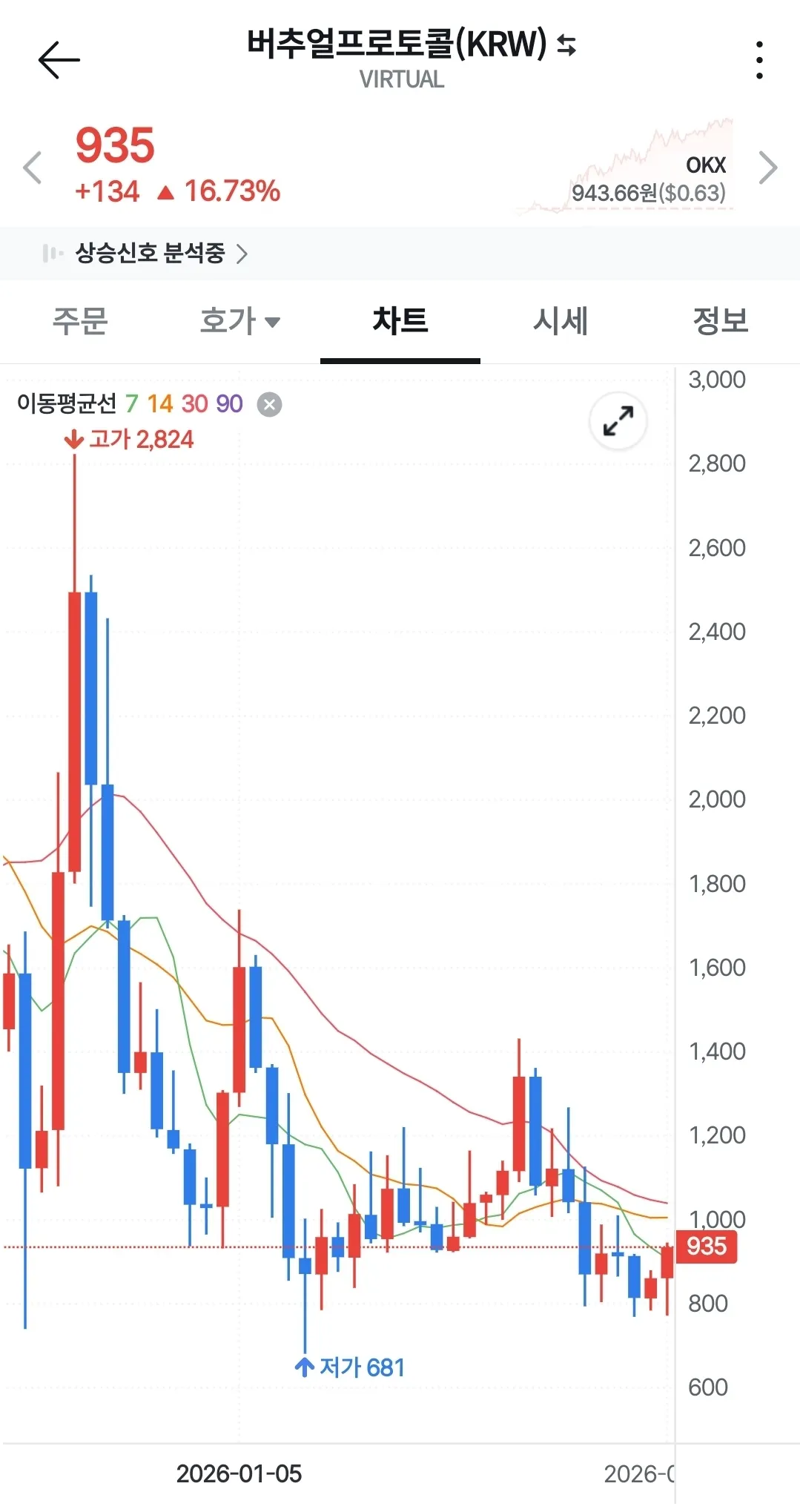The height and width of the screenshot is (1512, 800).
Task: Select the 차트 tab
Action: coord(400,321)
